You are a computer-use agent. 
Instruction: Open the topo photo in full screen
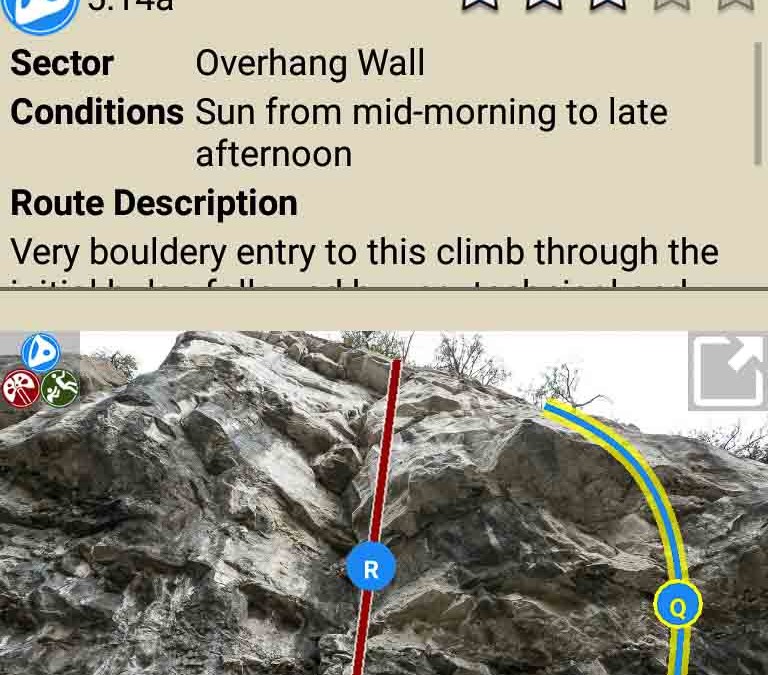click(727, 371)
